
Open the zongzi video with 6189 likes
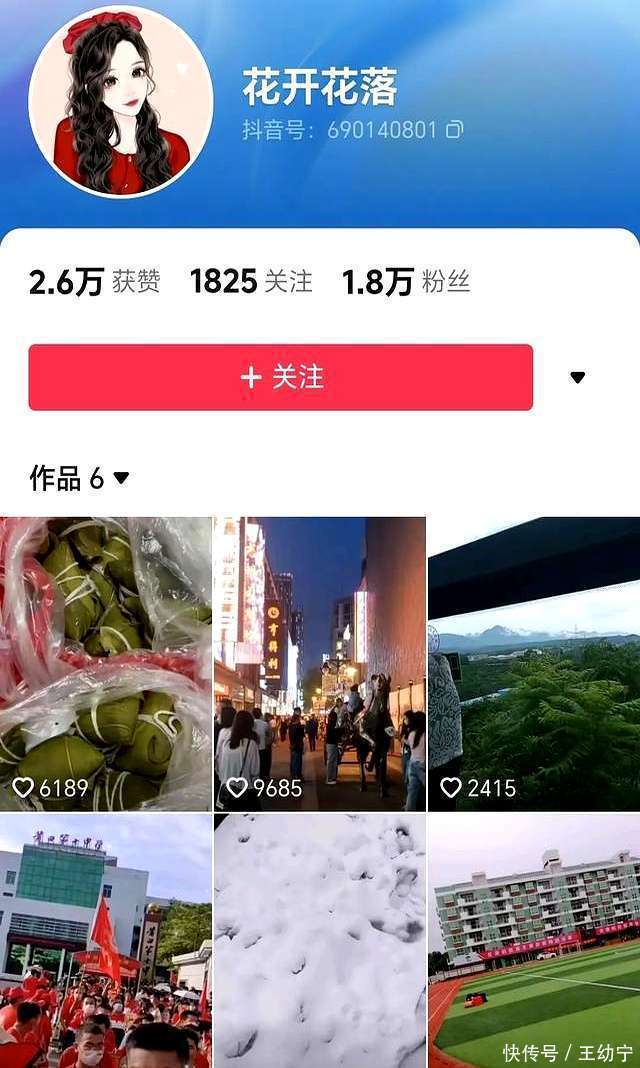tap(105, 663)
